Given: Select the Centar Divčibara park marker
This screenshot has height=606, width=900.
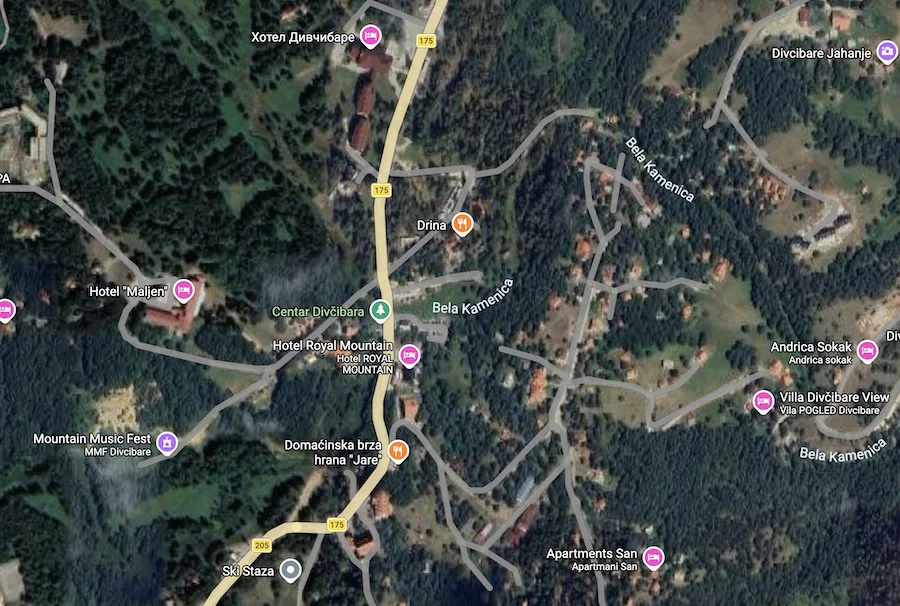Looking at the screenshot, I should [379, 311].
